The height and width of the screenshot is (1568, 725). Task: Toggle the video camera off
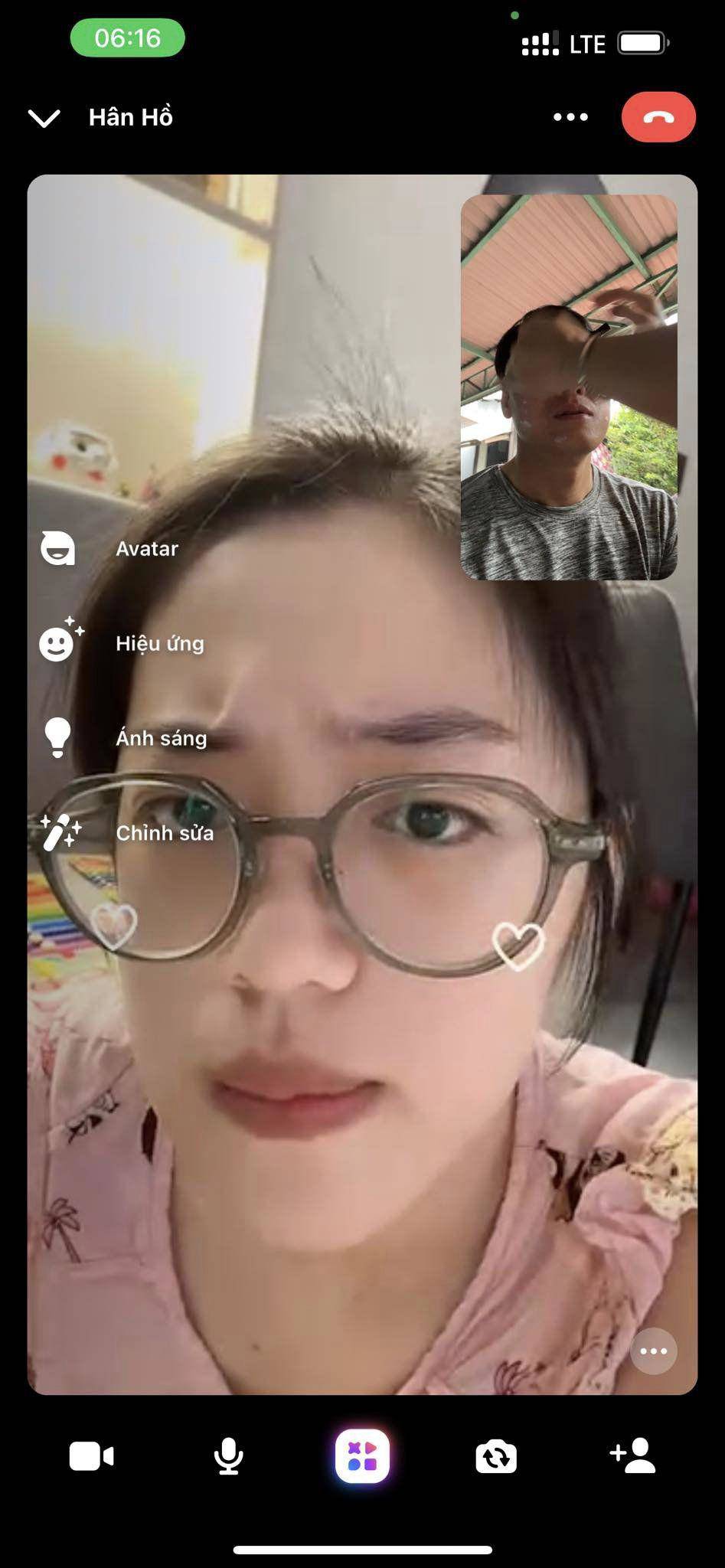(x=91, y=1456)
